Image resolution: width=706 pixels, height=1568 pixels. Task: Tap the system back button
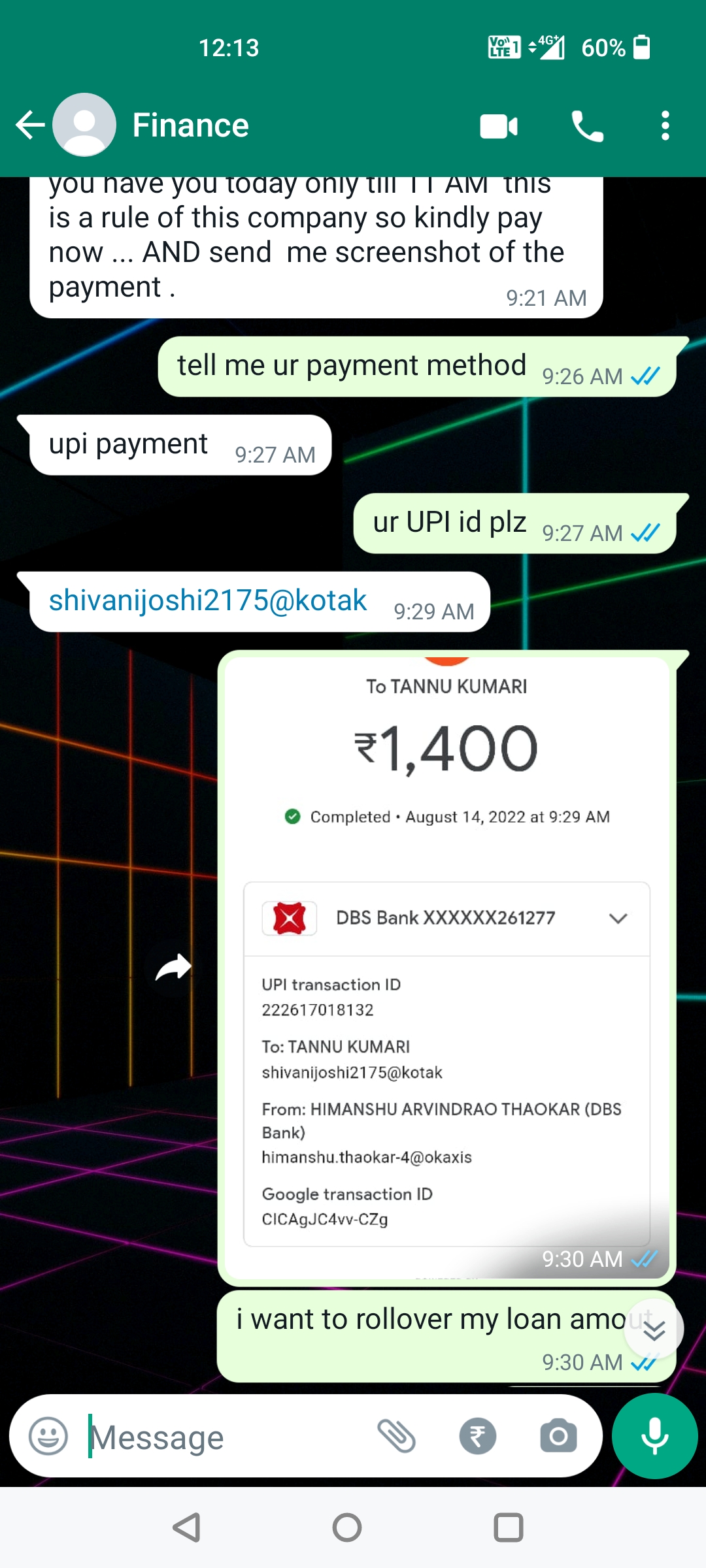[186, 1527]
